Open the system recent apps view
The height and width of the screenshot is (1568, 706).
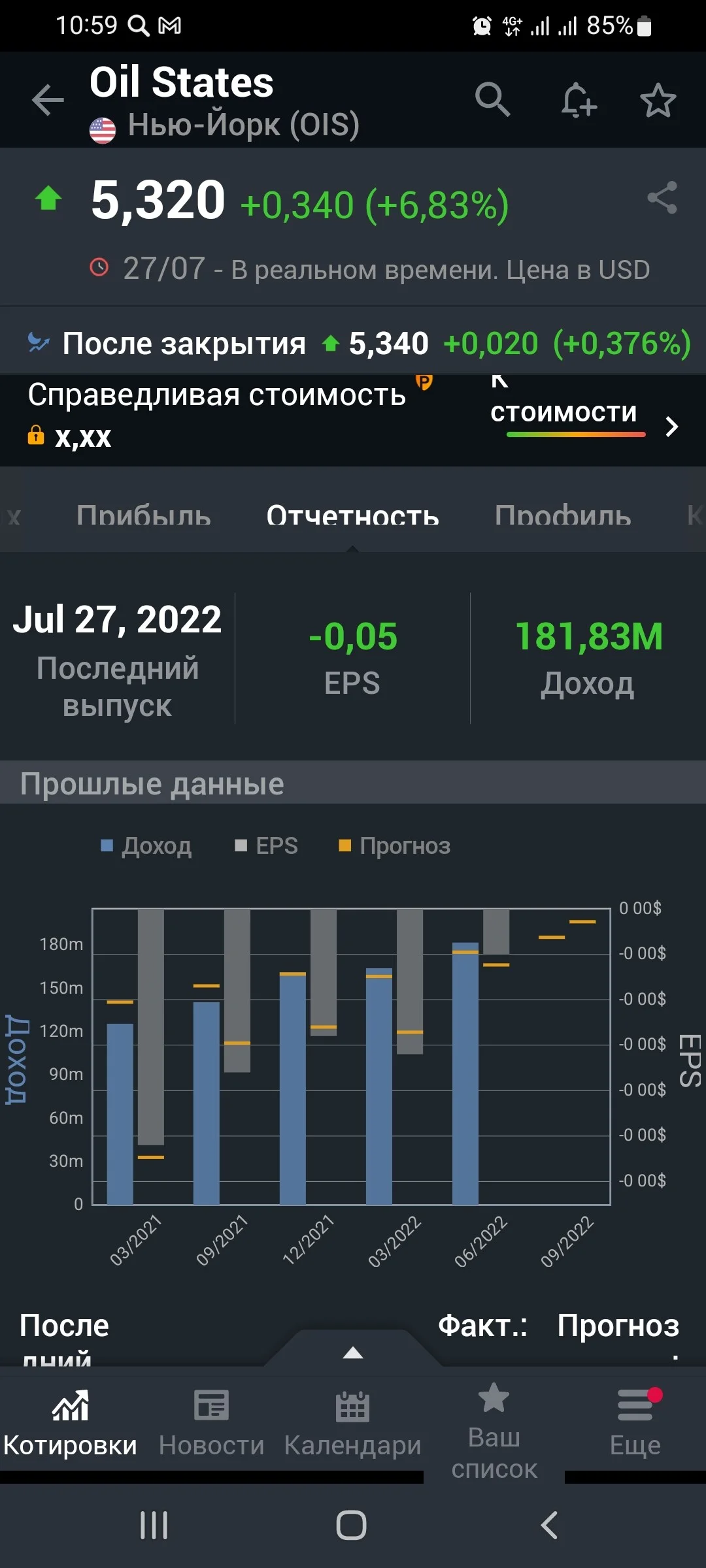[x=154, y=1526]
